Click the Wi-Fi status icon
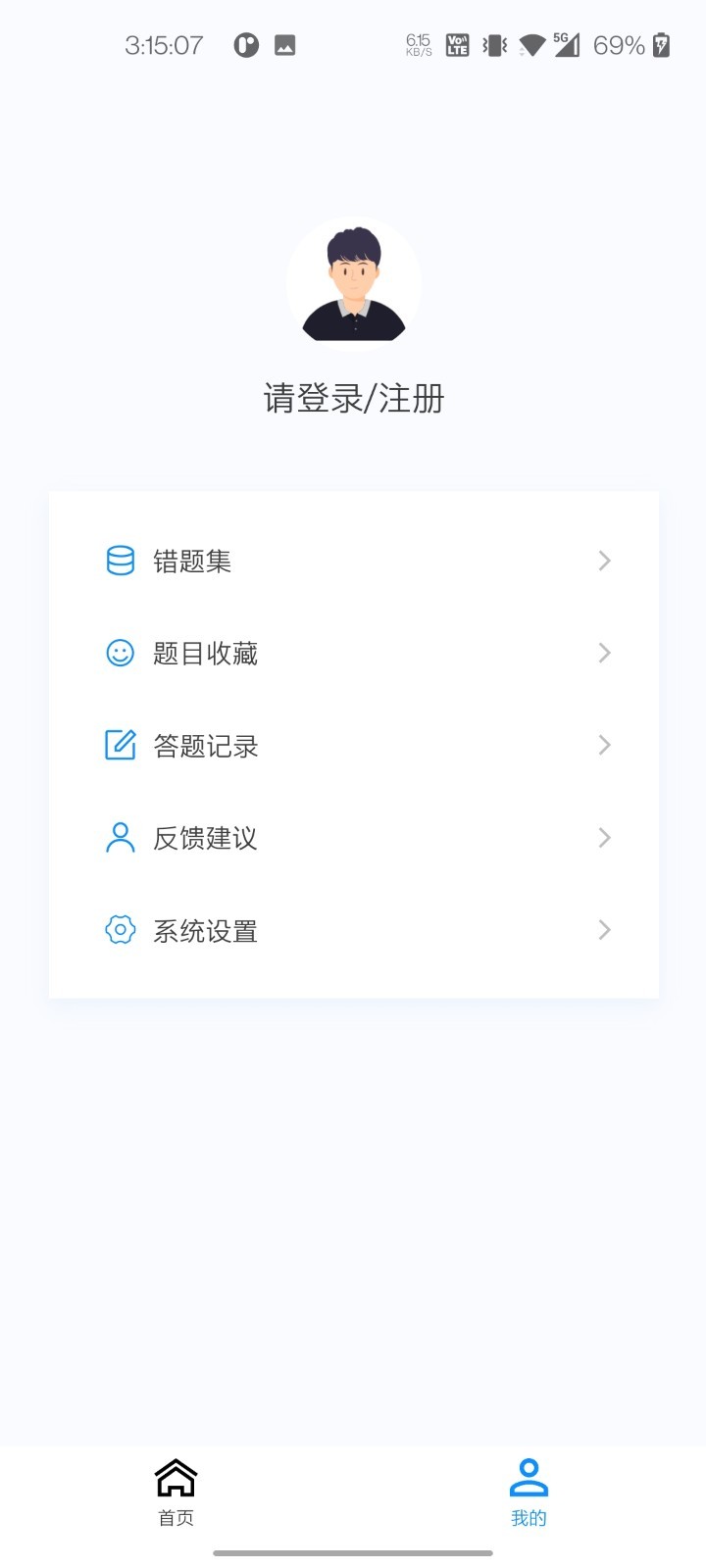 click(530, 45)
